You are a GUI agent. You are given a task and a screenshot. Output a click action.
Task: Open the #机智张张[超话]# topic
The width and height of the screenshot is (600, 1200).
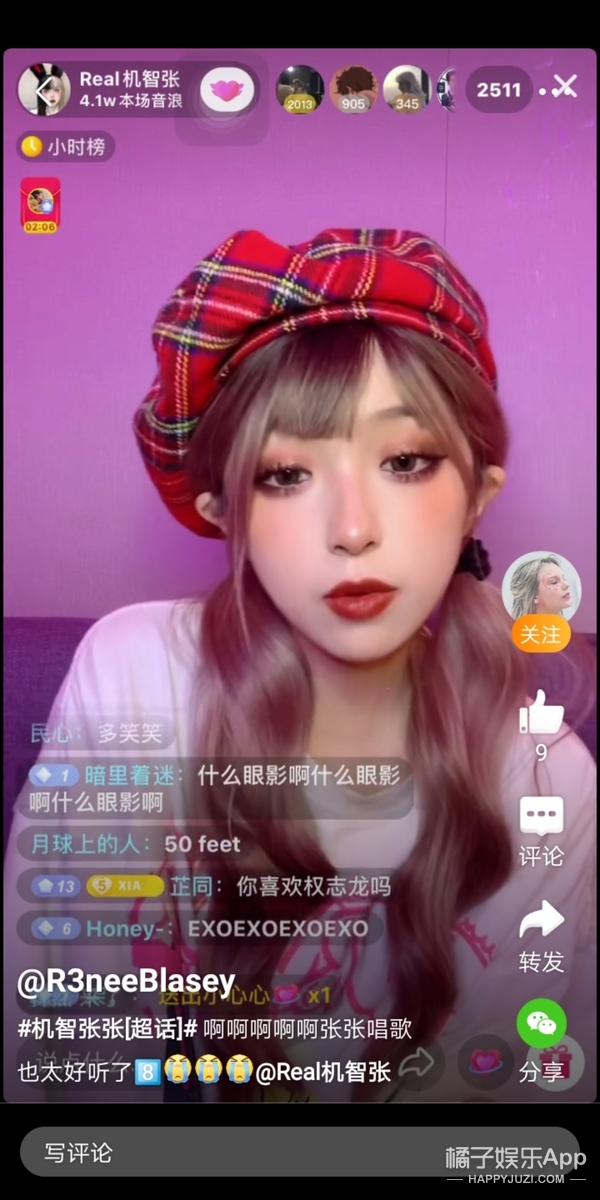click(x=107, y=1028)
